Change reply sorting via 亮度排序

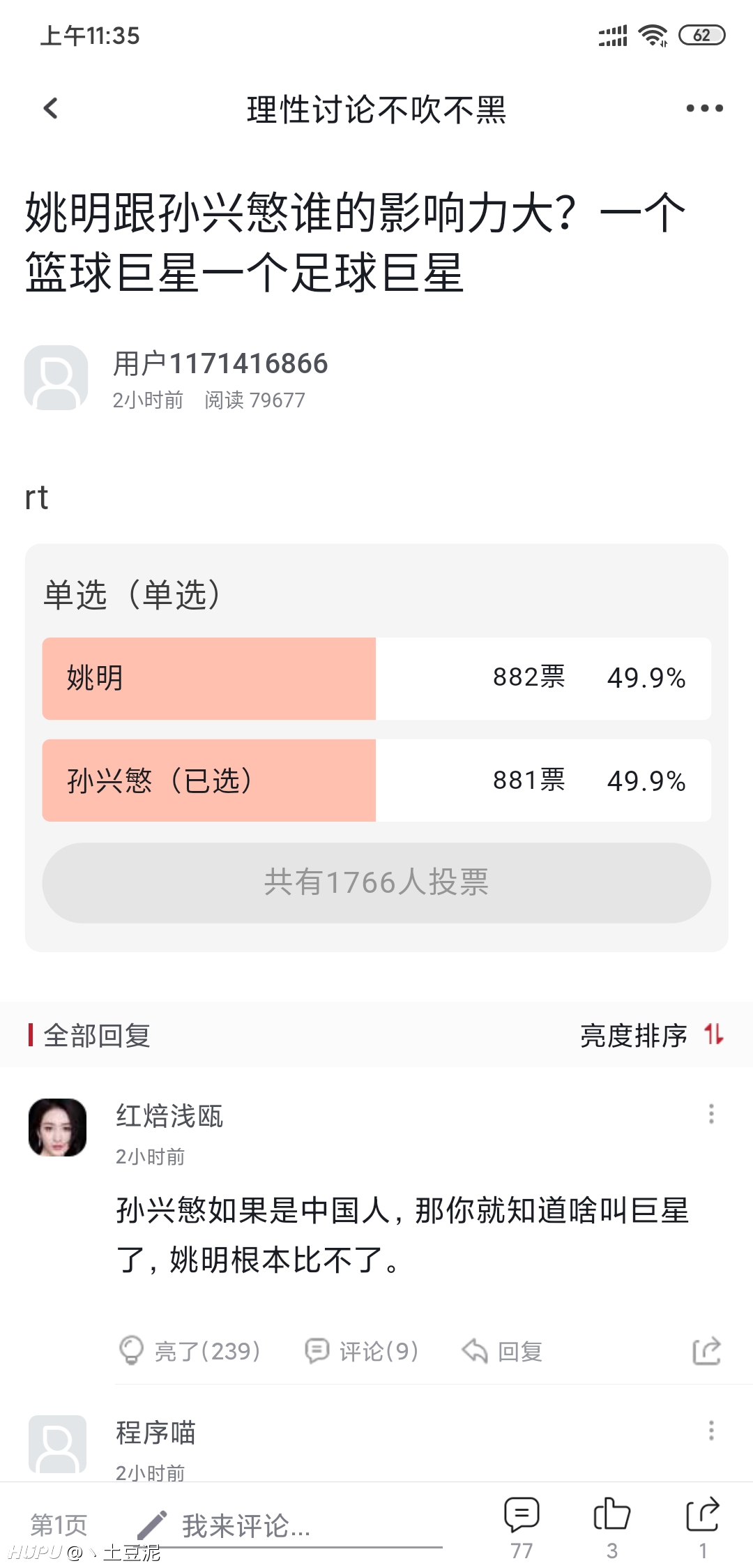click(652, 1035)
